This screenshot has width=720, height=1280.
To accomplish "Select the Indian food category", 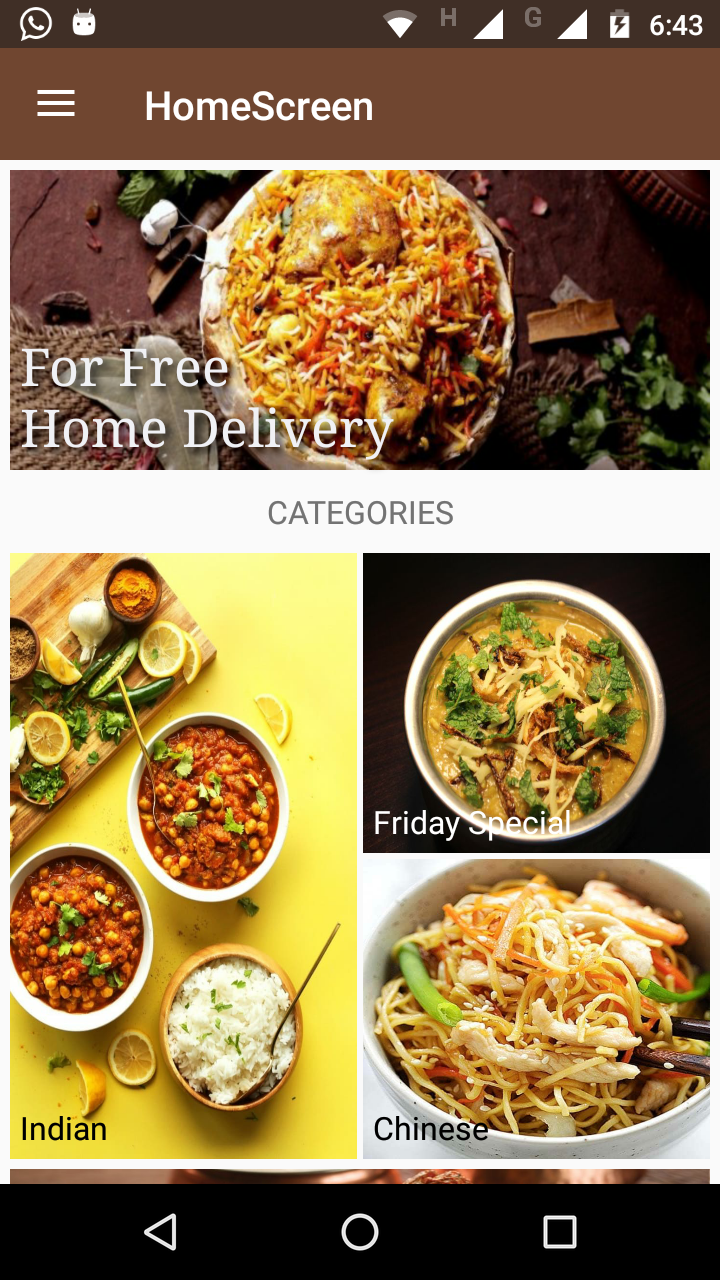I will [x=183, y=855].
